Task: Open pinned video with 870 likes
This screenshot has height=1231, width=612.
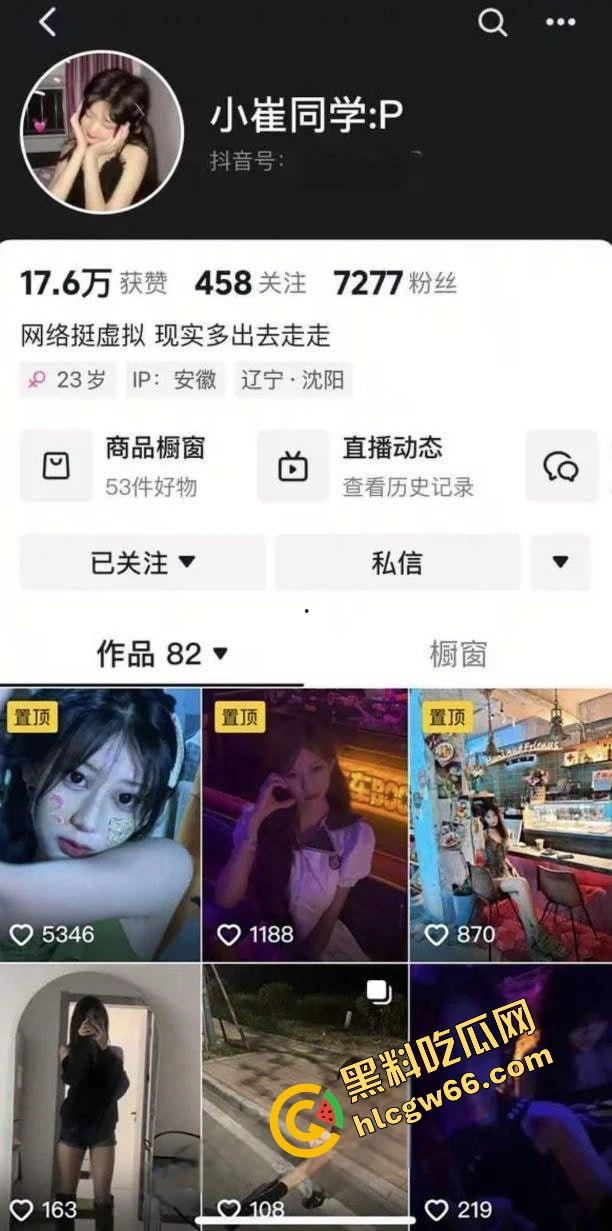Action: point(510,825)
